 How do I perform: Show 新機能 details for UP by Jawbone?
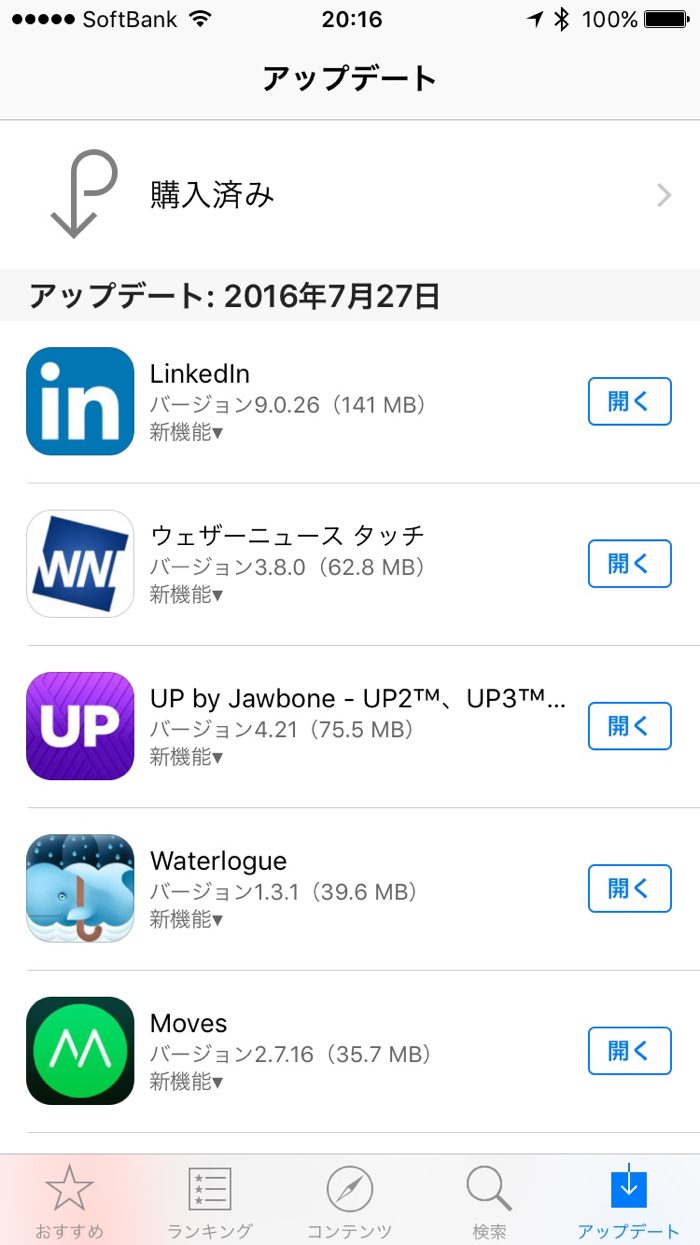[x=186, y=756]
